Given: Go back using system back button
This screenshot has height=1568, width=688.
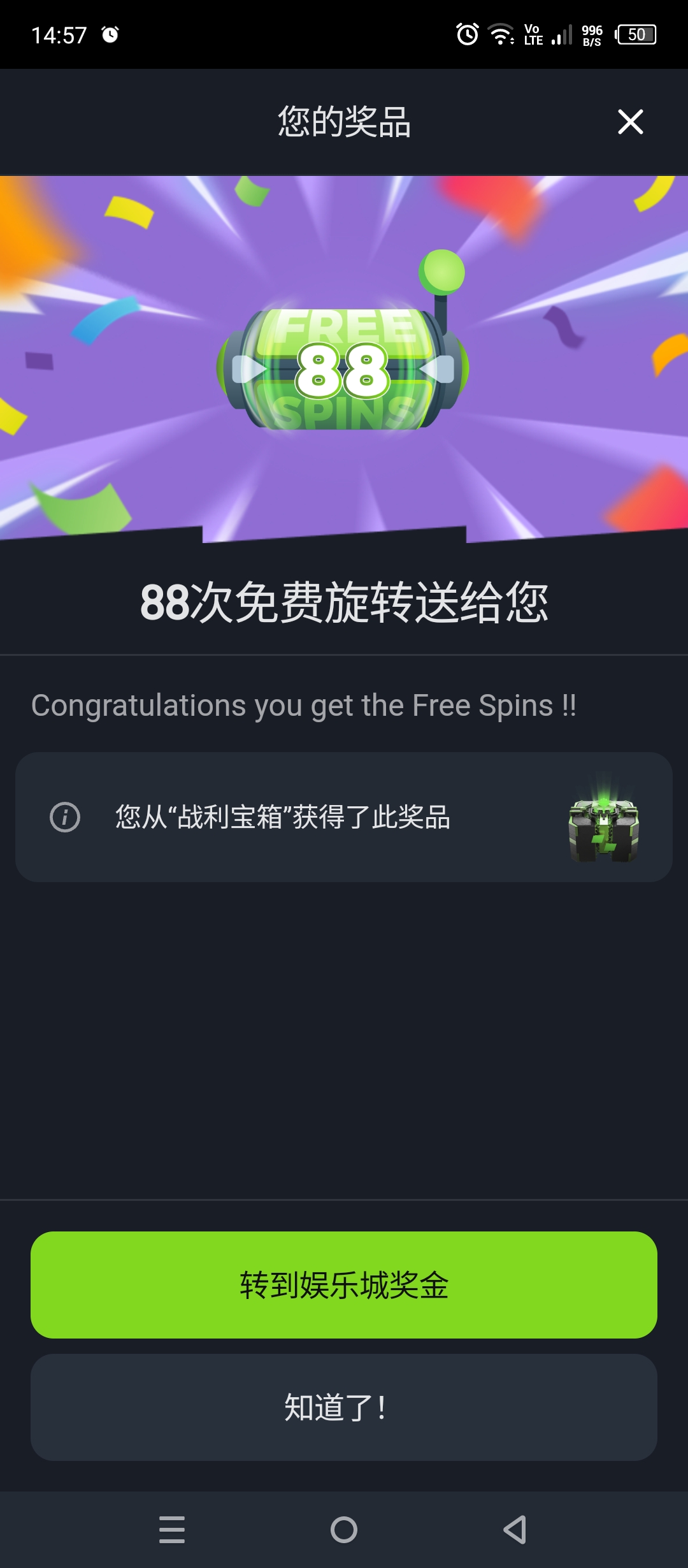Looking at the screenshot, I should click(x=515, y=1529).
